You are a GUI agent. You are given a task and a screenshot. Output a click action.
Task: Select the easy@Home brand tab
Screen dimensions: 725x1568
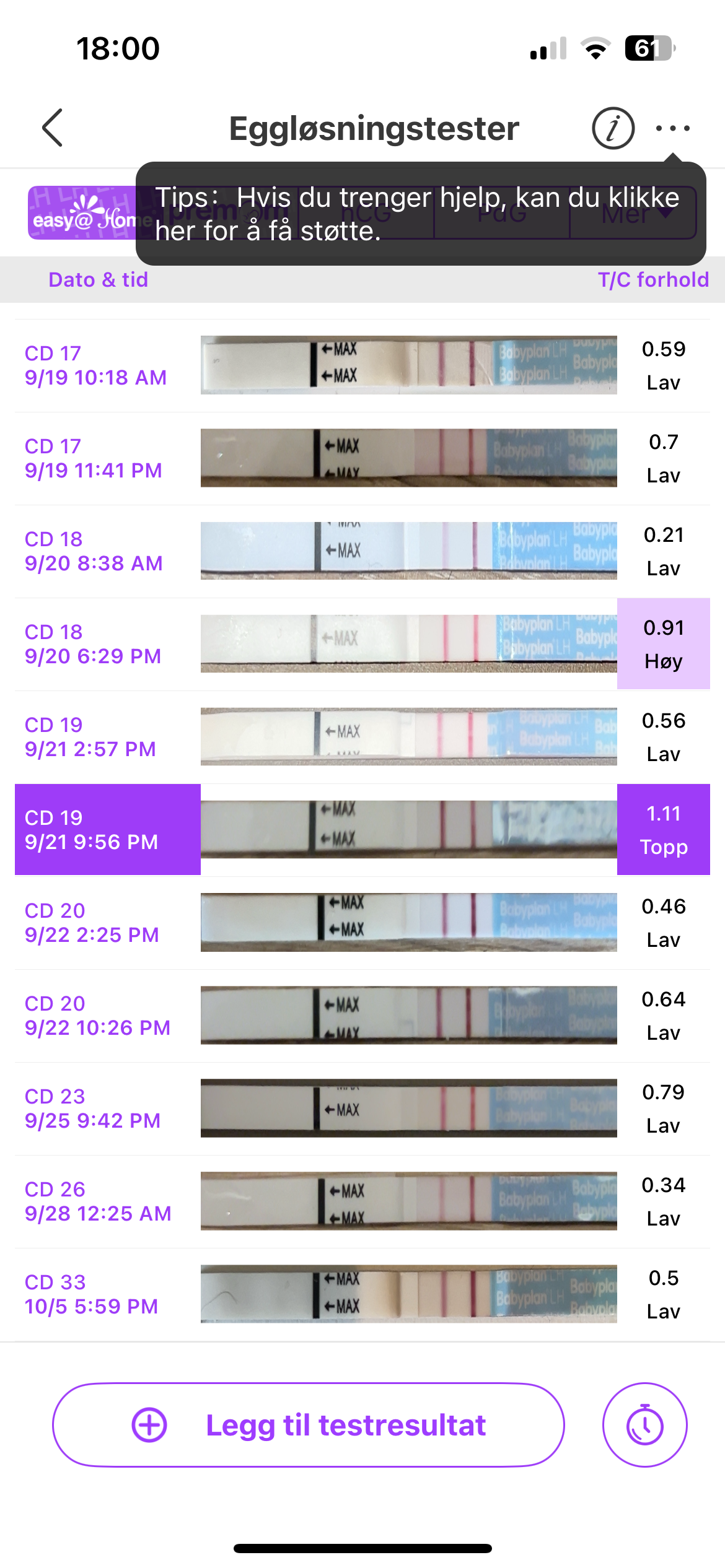point(82,213)
